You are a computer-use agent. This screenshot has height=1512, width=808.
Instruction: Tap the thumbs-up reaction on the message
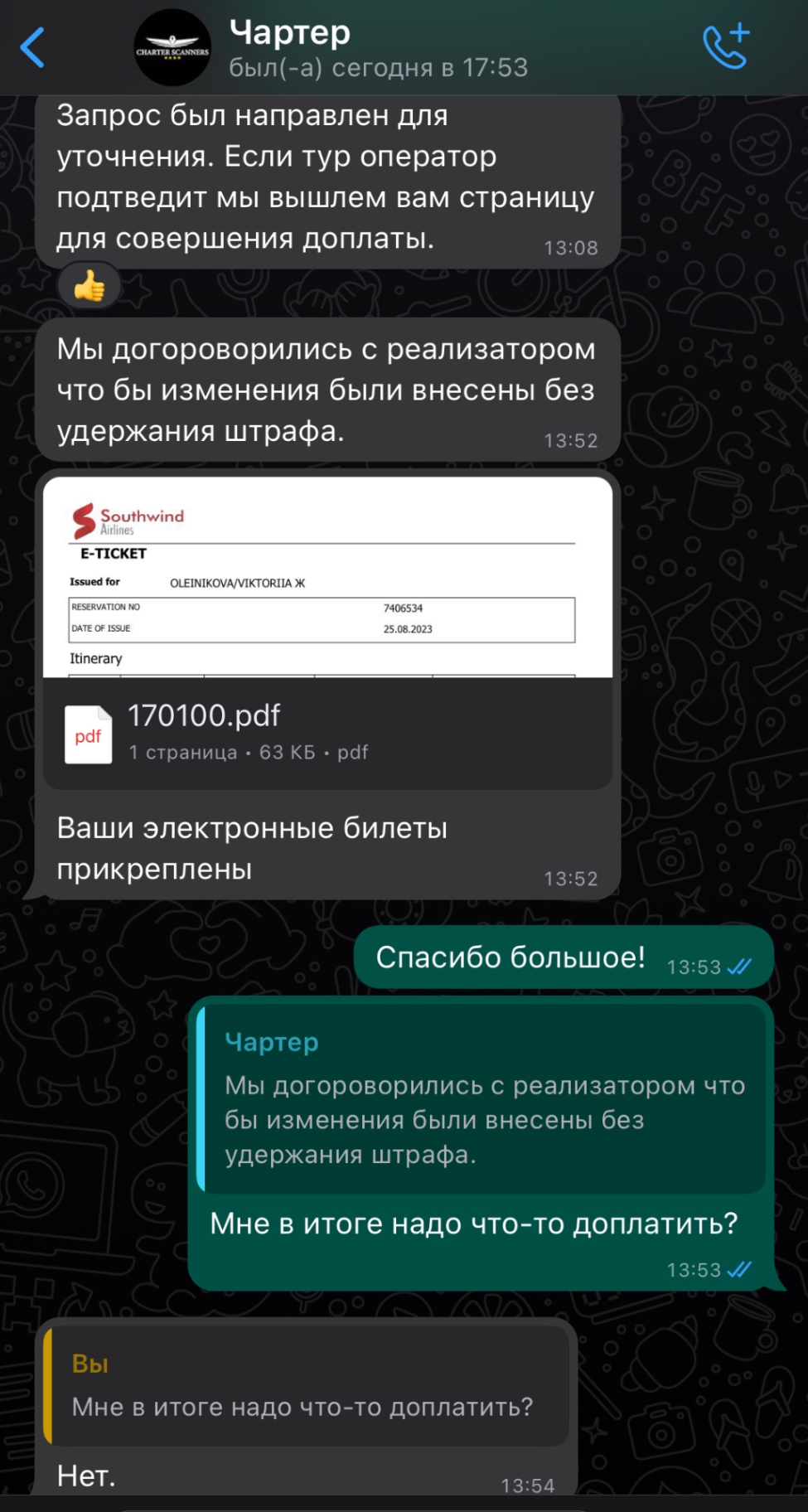point(89,287)
